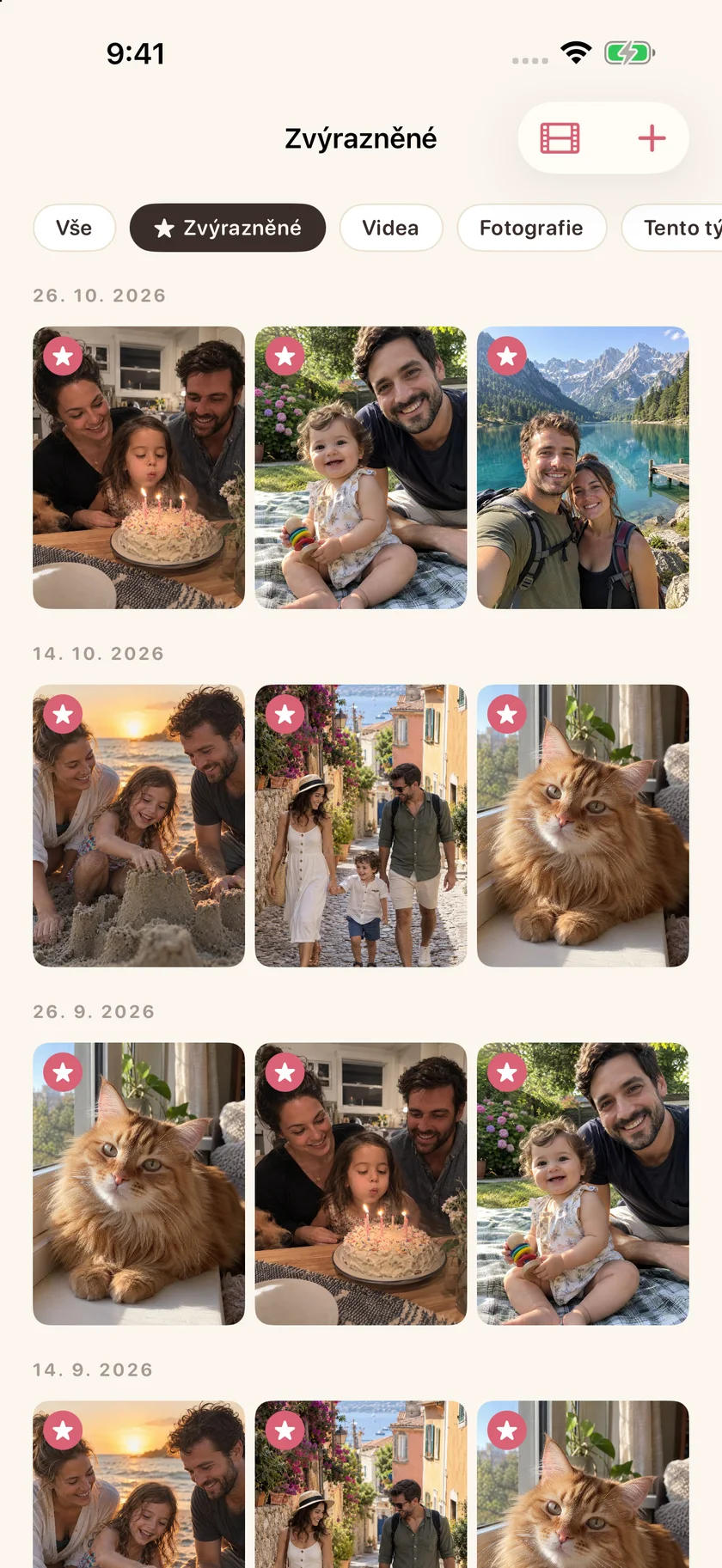The width and height of the screenshot is (722, 1568).
Task: Open the baby picnic photo from 26. 10. 2026
Action: tap(361, 467)
